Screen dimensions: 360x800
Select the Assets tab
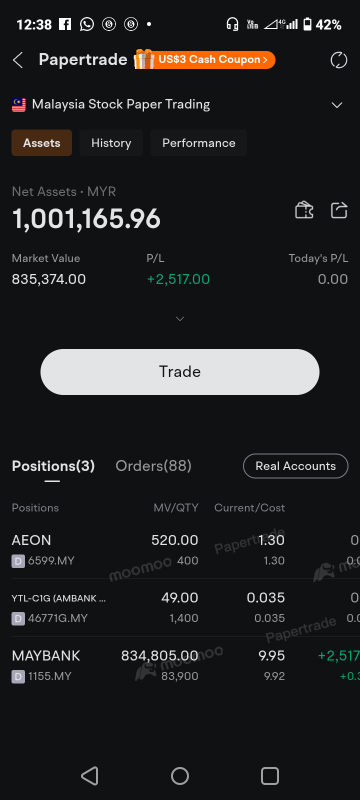coord(42,143)
